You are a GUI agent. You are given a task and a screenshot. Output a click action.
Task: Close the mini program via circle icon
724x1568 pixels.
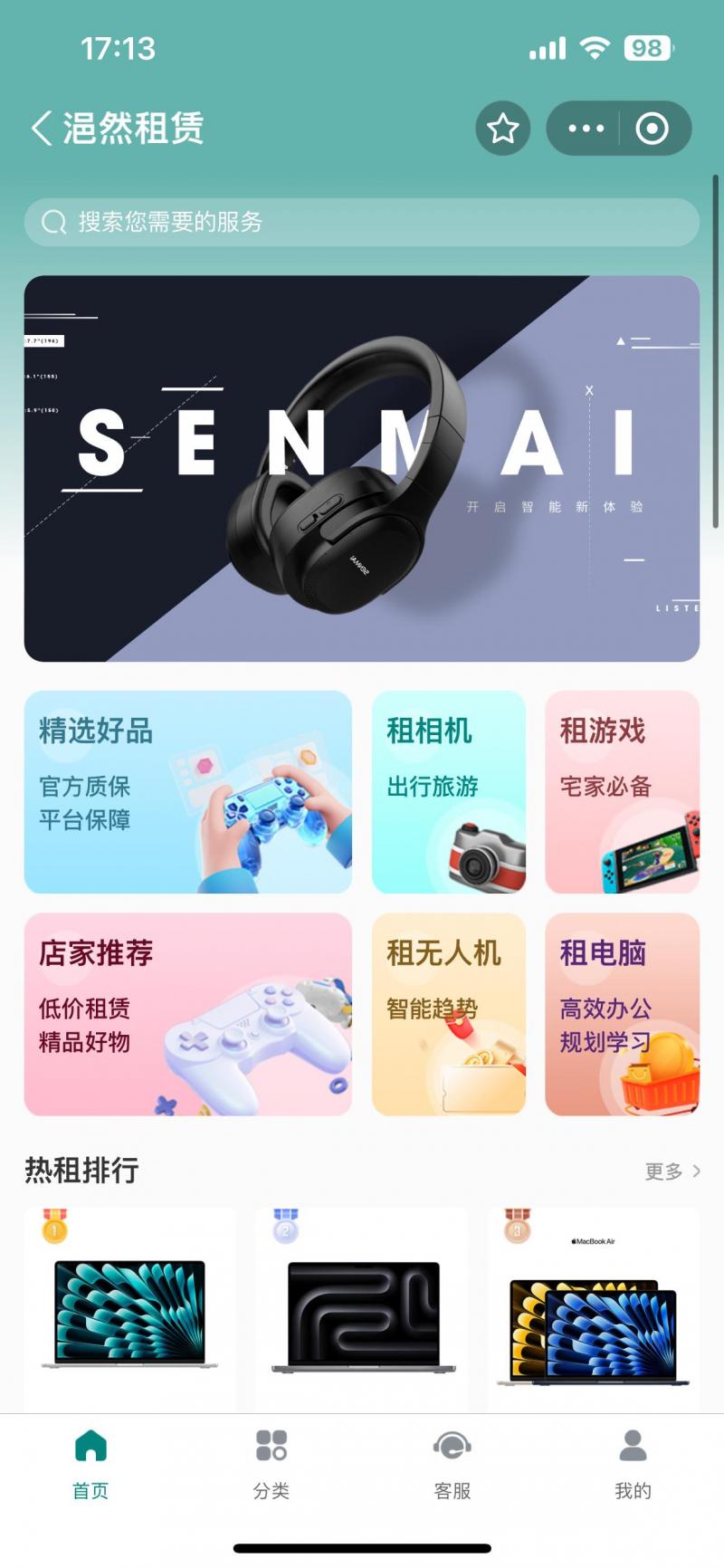coord(652,129)
